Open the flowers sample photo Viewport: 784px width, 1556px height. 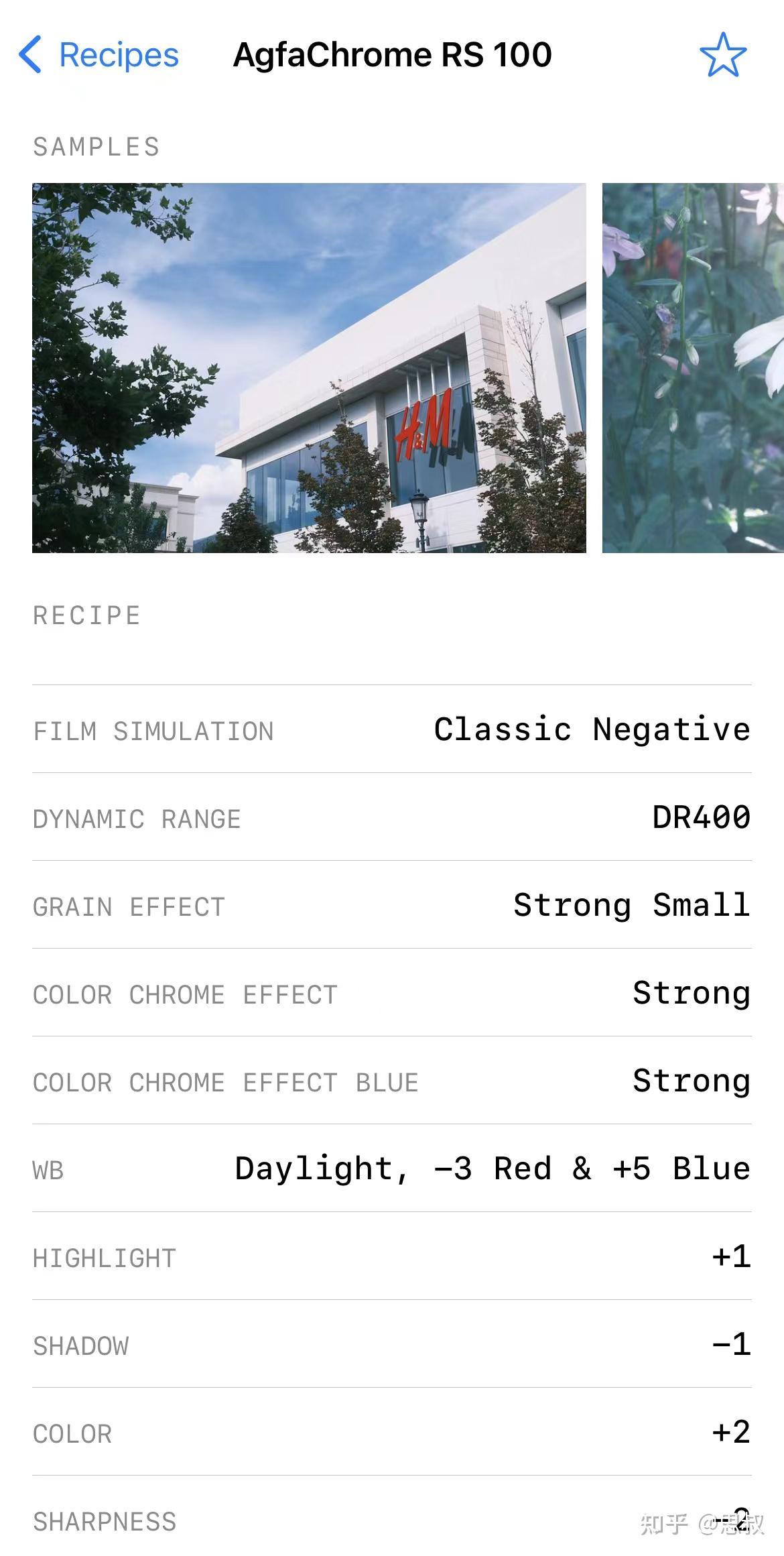[692, 367]
